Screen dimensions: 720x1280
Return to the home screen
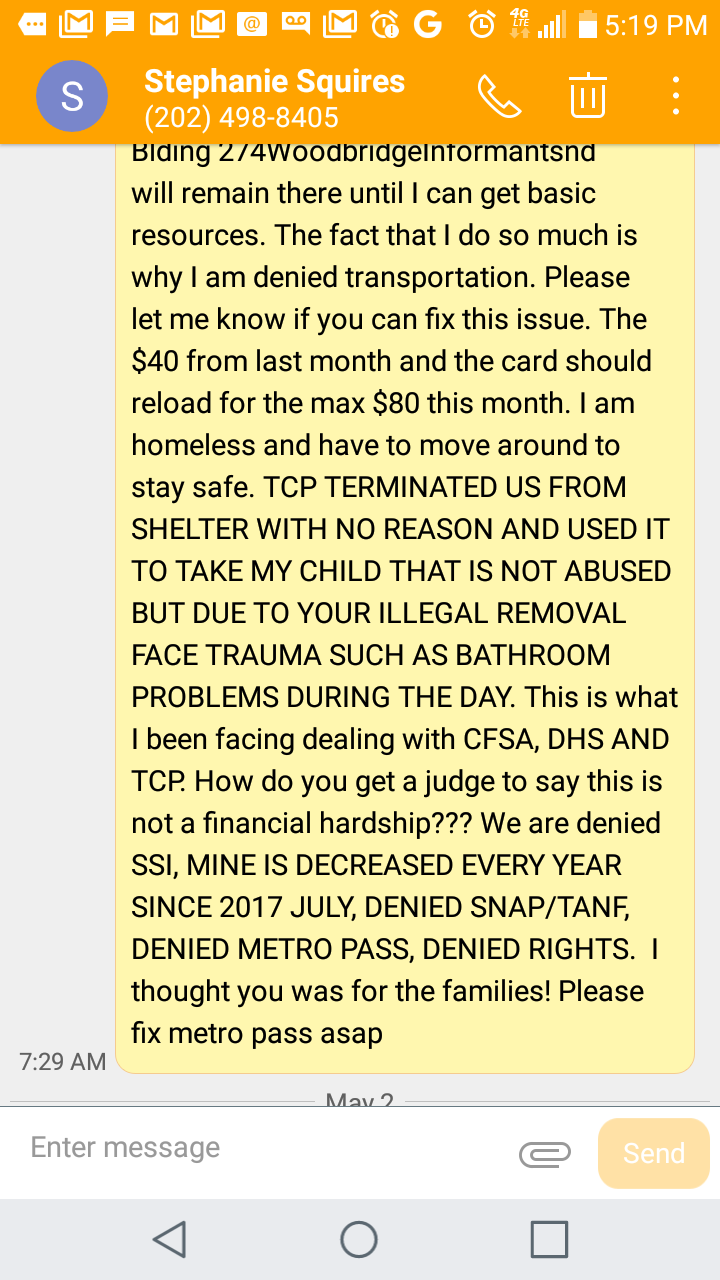(359, 1240)
